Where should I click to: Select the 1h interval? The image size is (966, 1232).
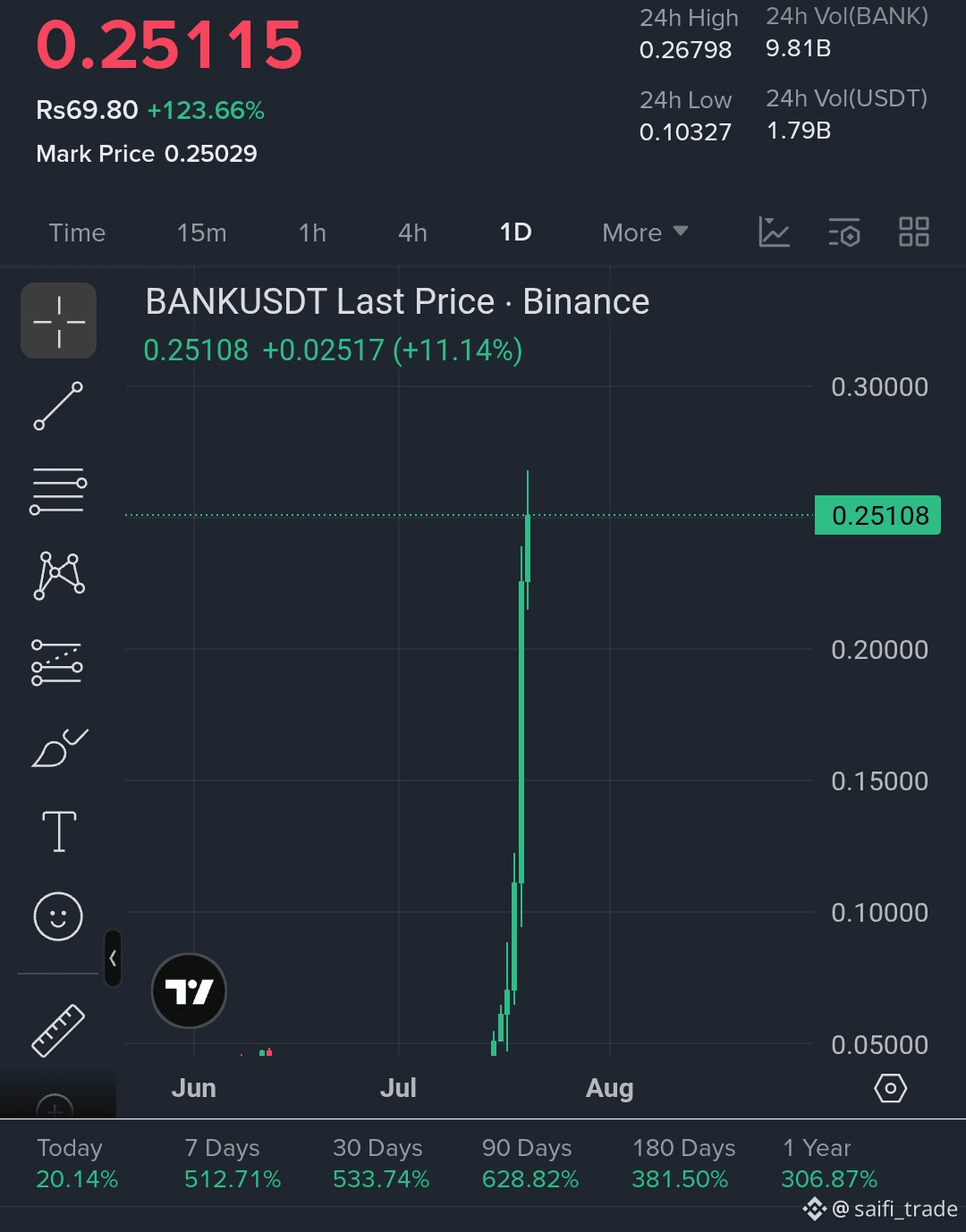[x=312, y=232]
